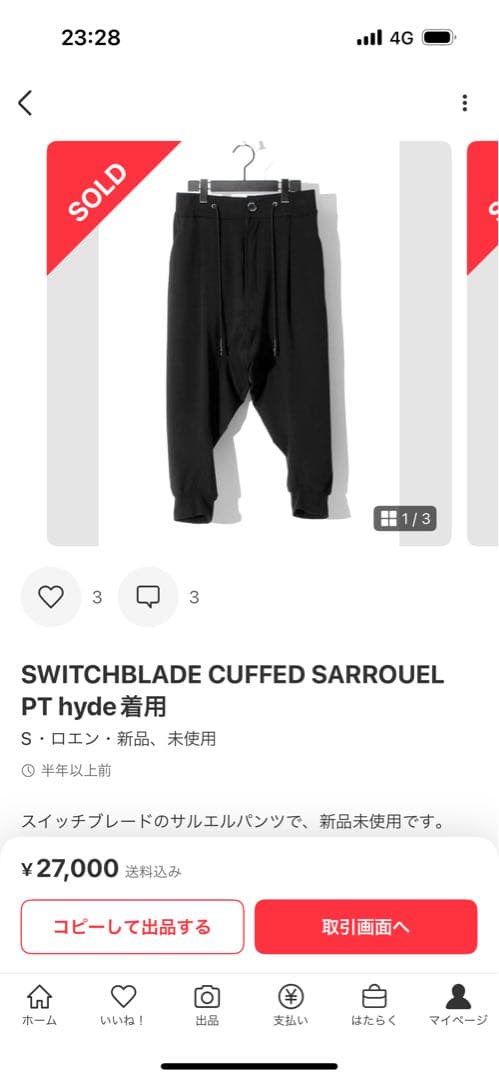The height and width of the screenshot is (1080, 499).
Task: Go back using the top-left arrow
Action: (x=26, y=103)
